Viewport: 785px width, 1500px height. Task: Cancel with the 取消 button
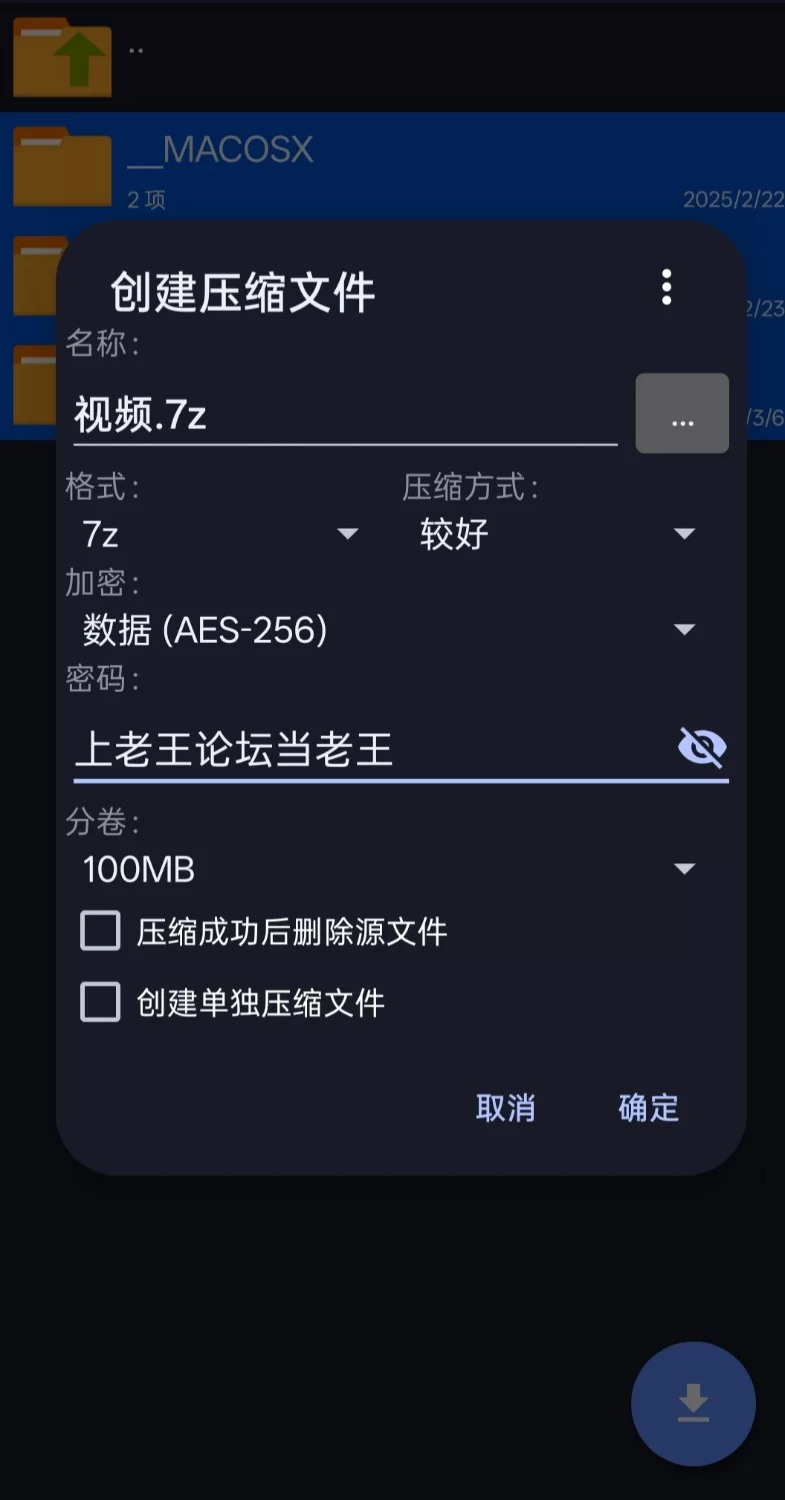505,1108
